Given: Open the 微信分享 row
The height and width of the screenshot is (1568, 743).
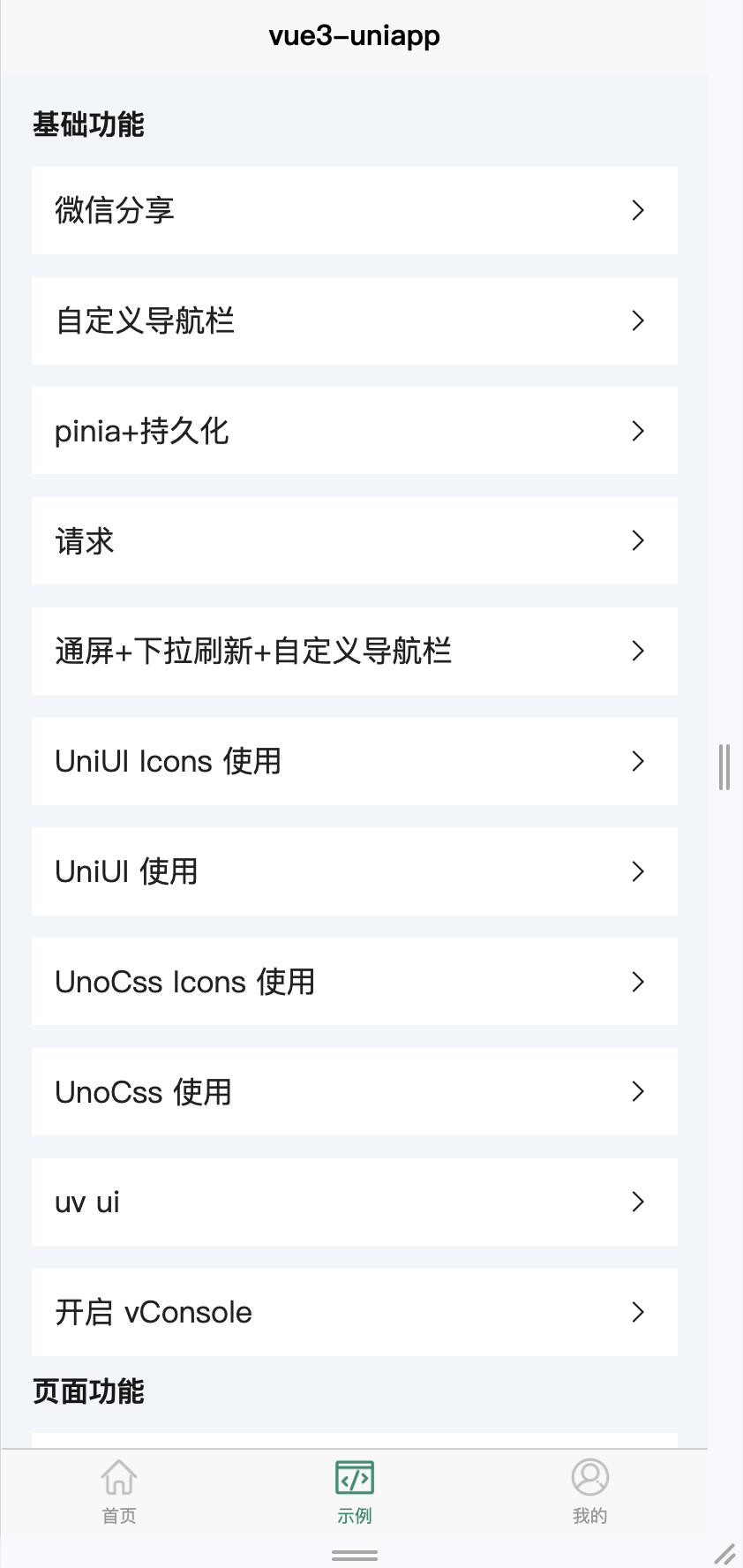Looking at the screenshot, I should (354, 210).
